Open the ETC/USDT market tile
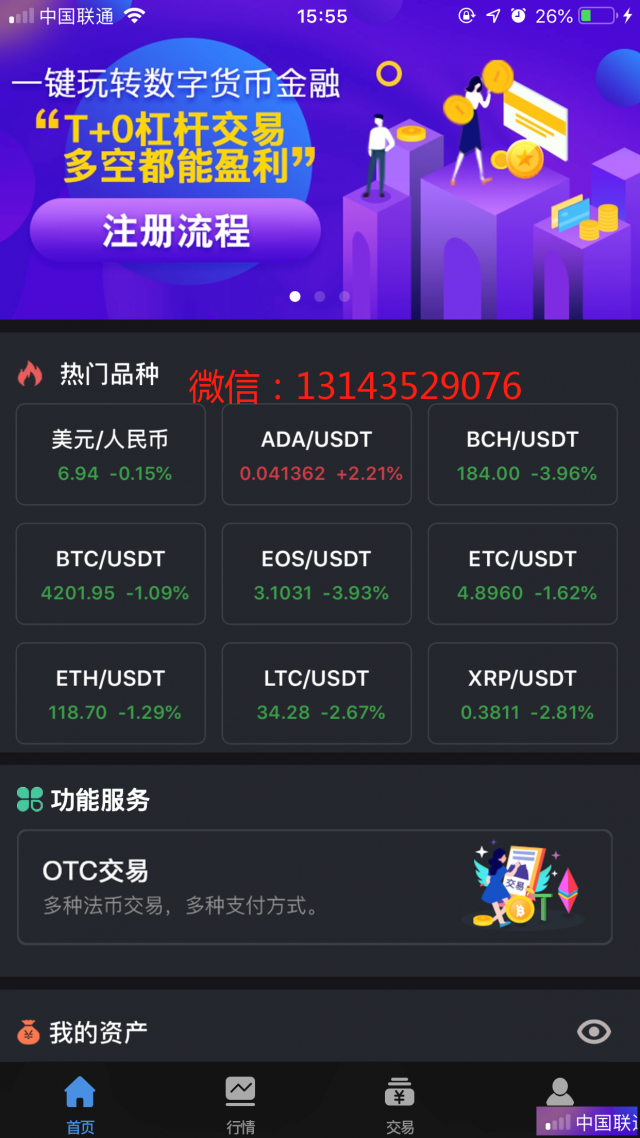Screen dimensions: 640x1138 522,574
